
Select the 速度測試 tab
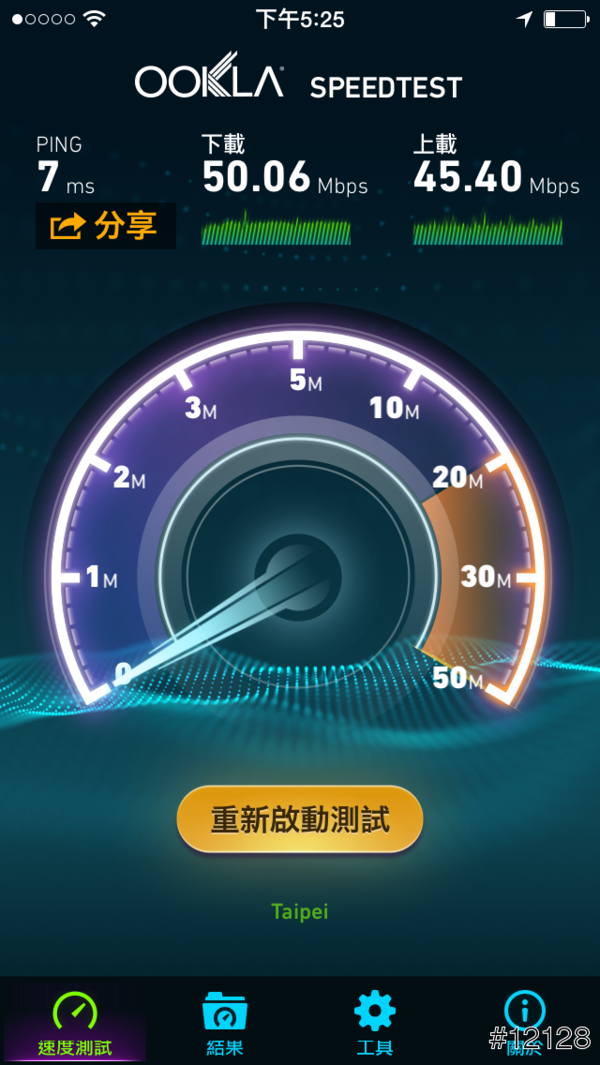[x=75, y=1022]
